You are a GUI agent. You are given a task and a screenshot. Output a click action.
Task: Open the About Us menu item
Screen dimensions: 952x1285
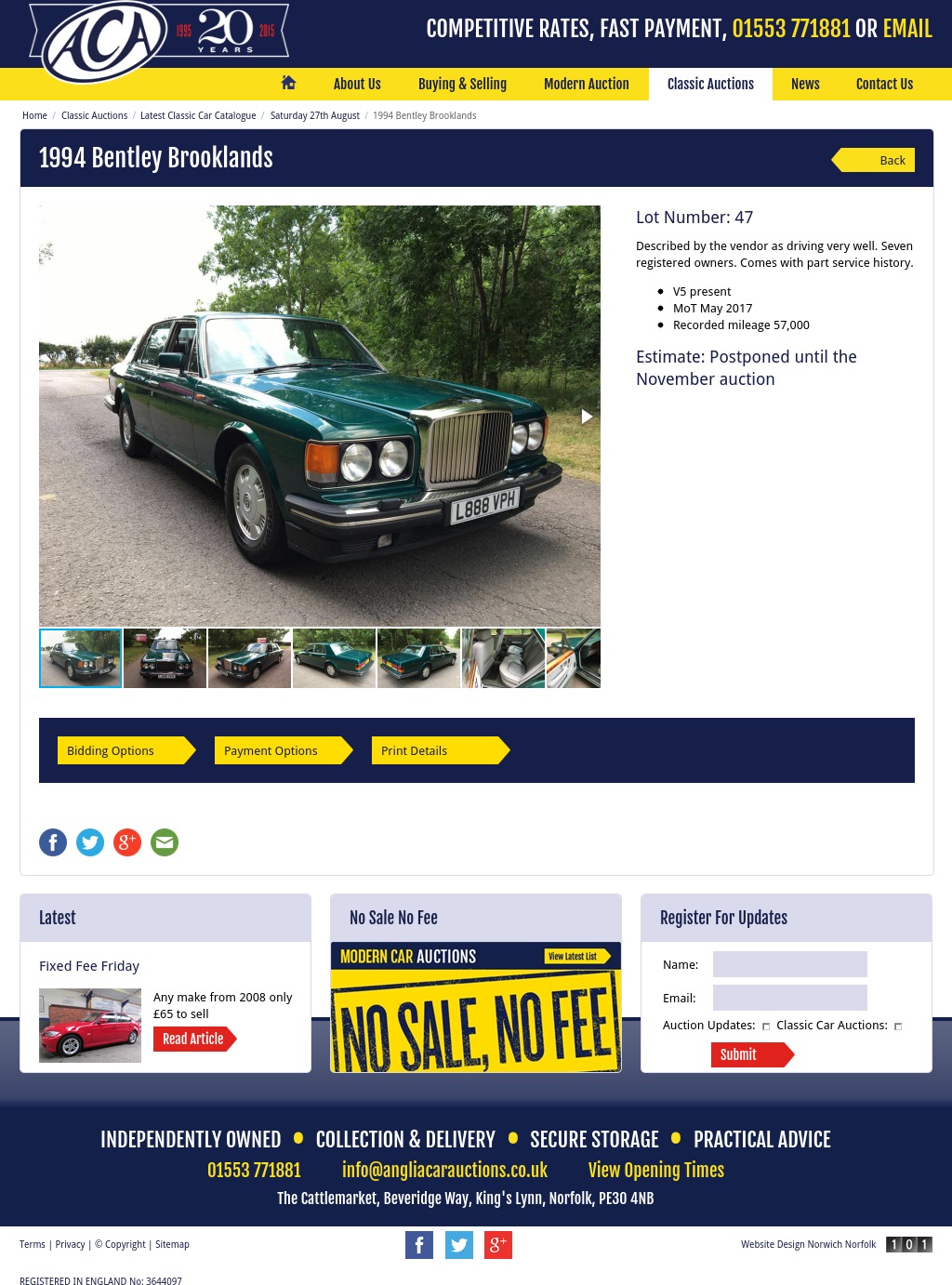[x=357, y=84]
